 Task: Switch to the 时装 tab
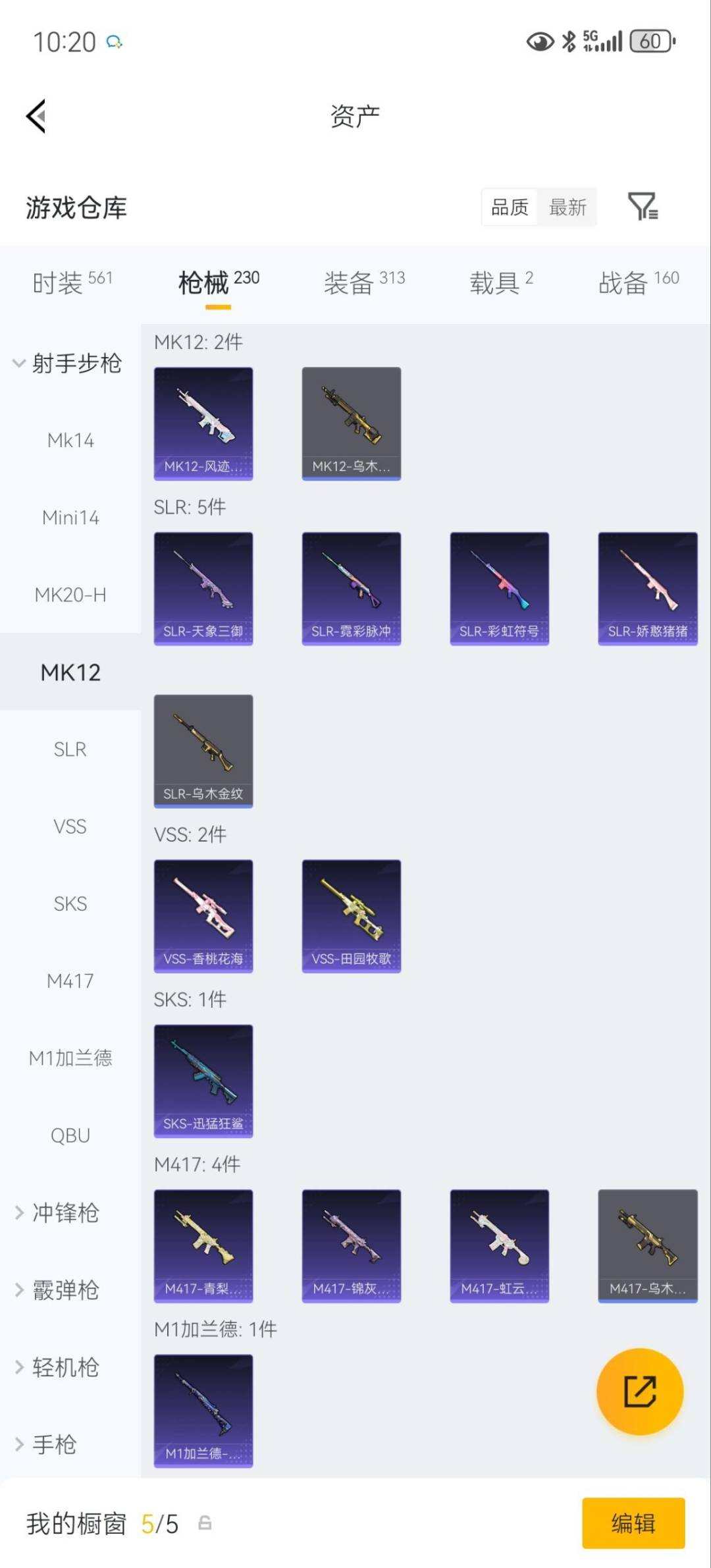[x=72, y=283]
